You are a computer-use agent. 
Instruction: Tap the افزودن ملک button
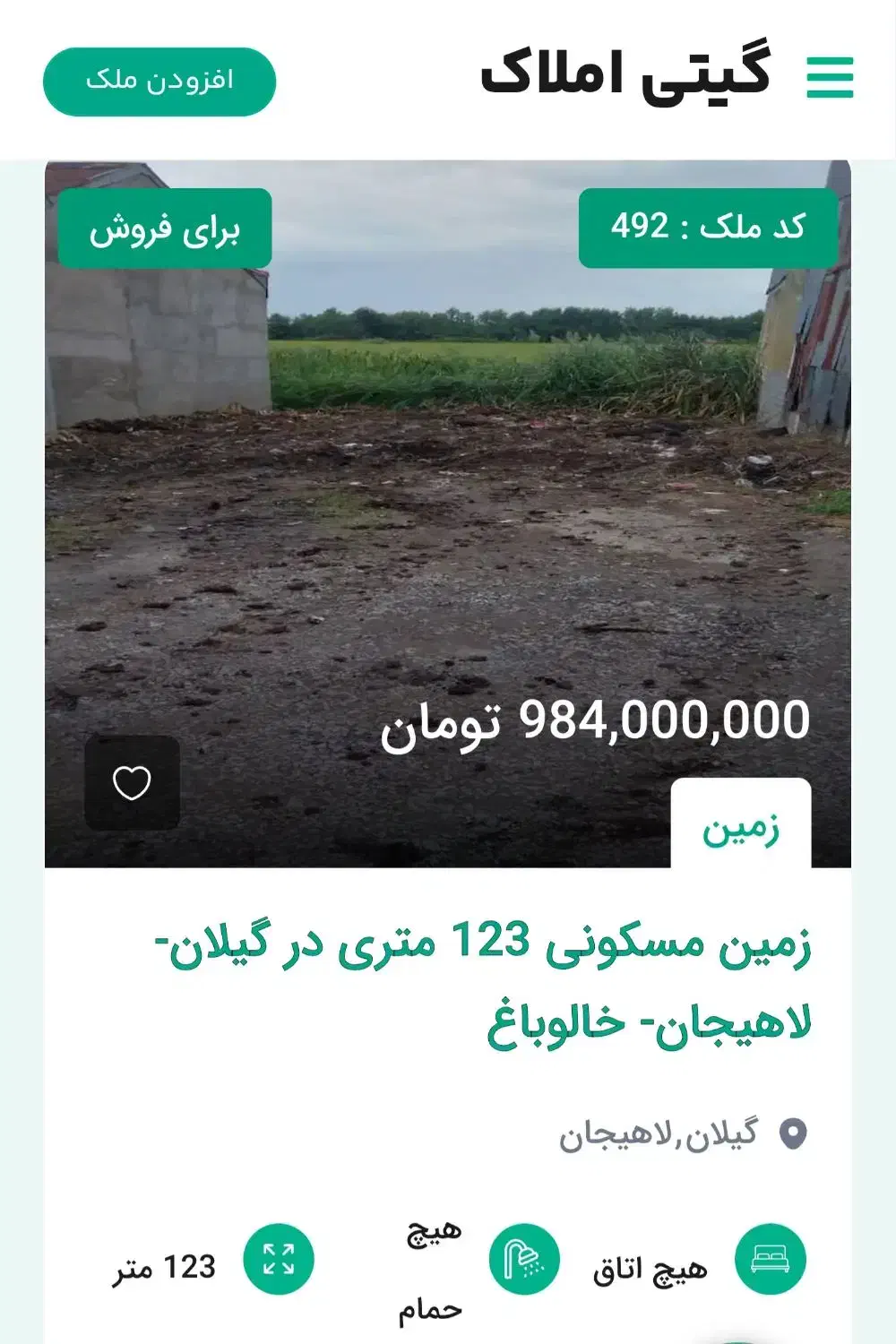pyautogui.click(x=159, y=82)
